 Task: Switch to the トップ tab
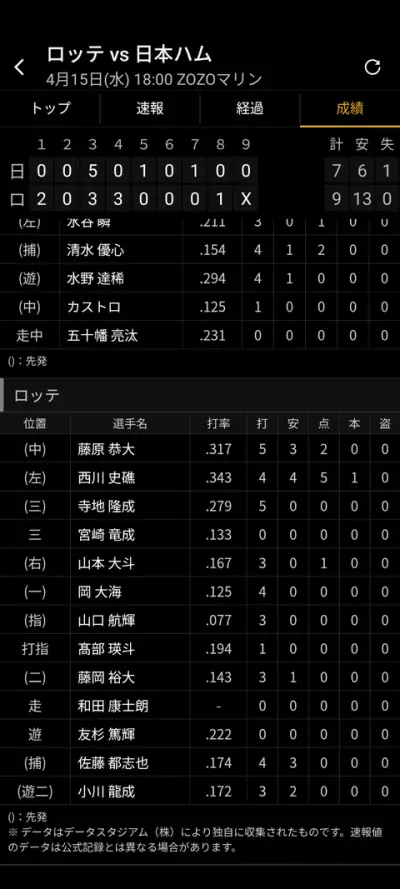(50, 108)
